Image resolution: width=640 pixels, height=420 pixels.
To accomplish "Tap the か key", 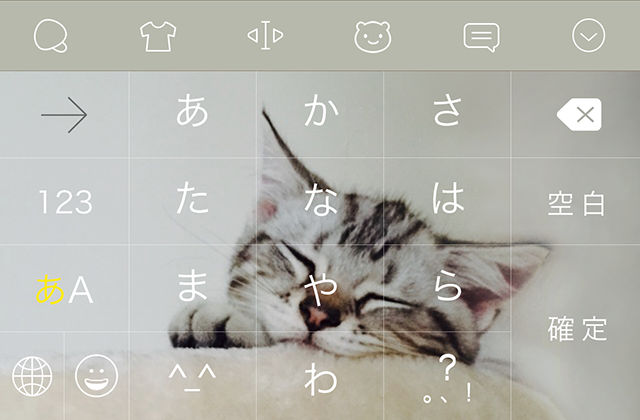I will pyautogui.click(x=320, y=113).
